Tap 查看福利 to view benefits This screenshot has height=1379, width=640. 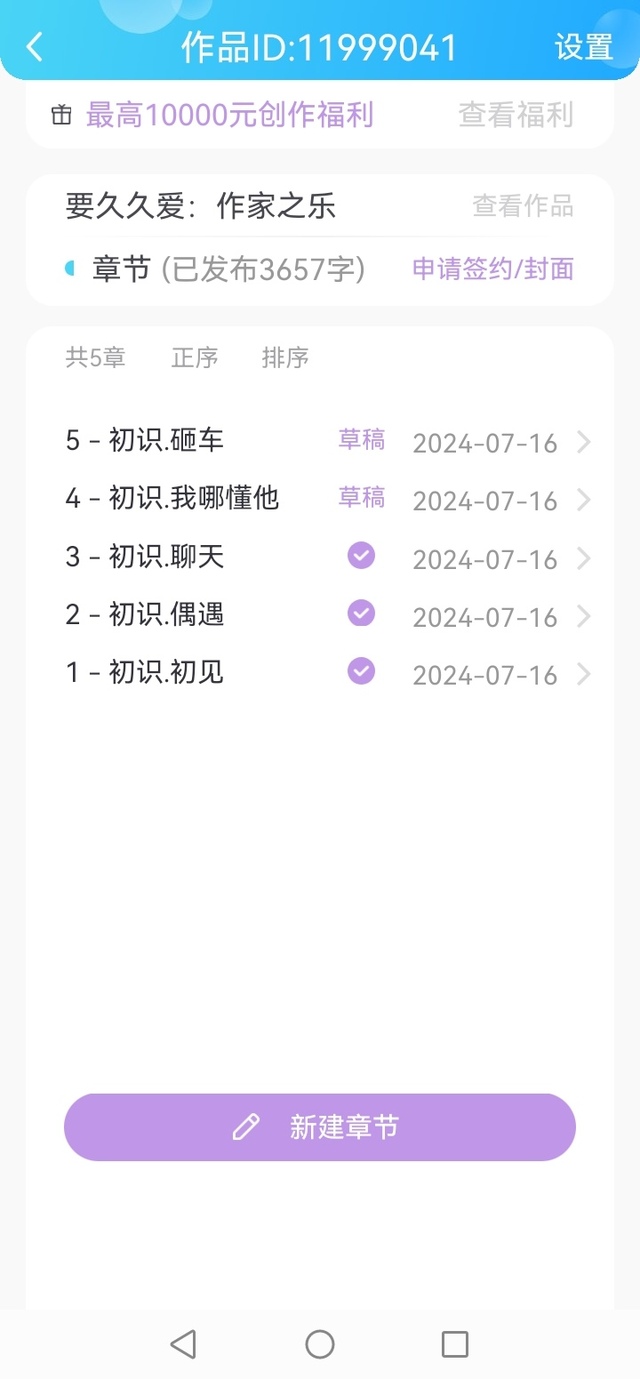515,115
